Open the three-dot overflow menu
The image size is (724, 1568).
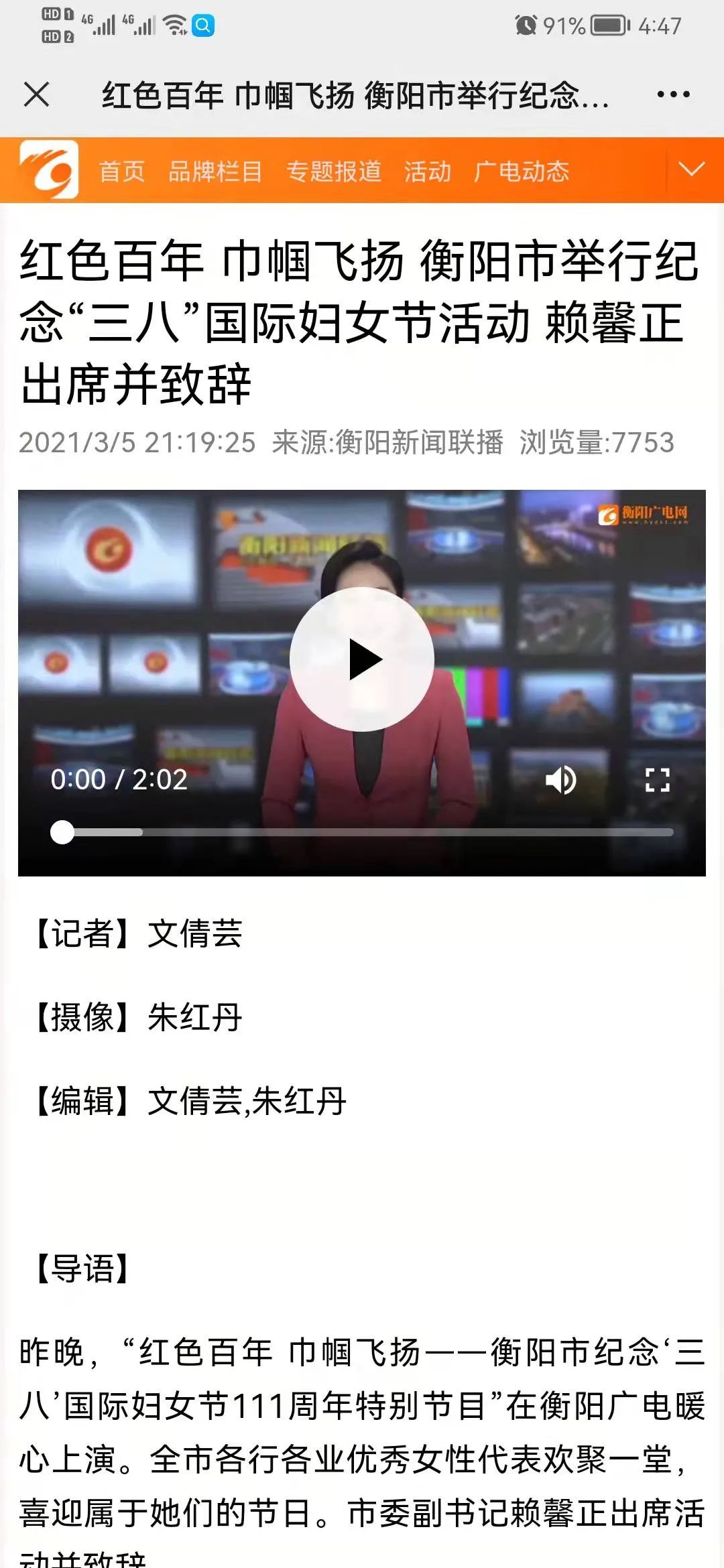coord(673,94)
